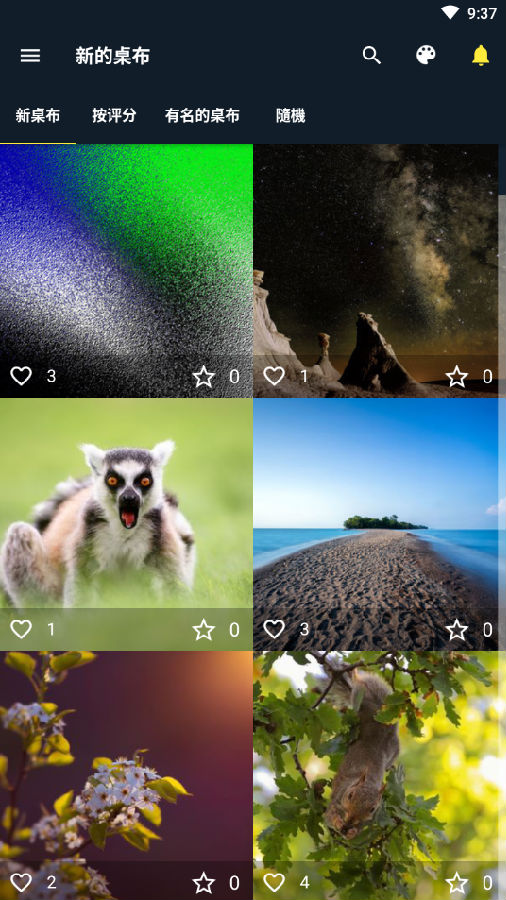Switch to the 隨機 tab

coord(290,116)
